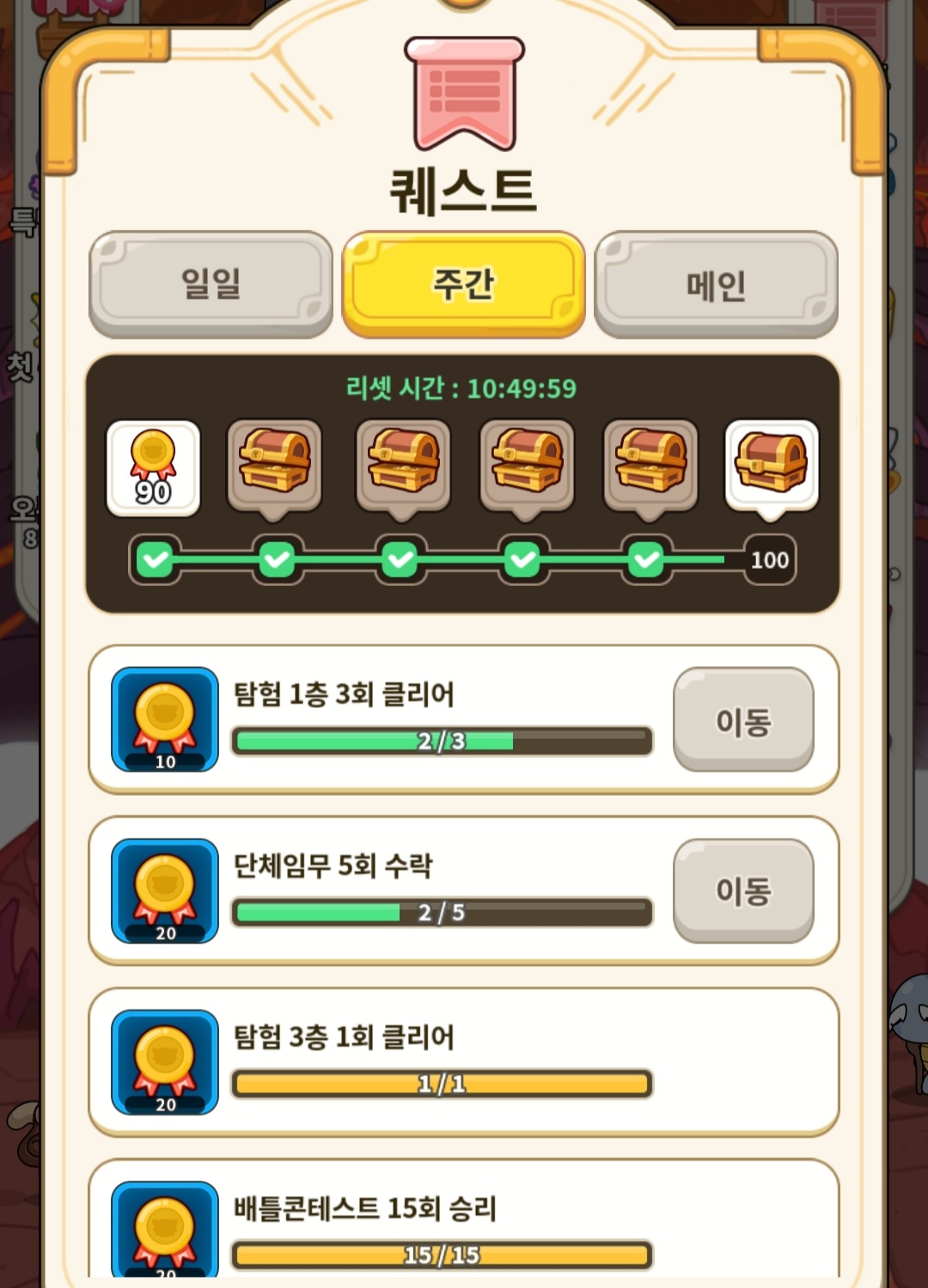
Task: Tap 이동 for 단체임무 5회 수락
Action: (x=743, y=891)
